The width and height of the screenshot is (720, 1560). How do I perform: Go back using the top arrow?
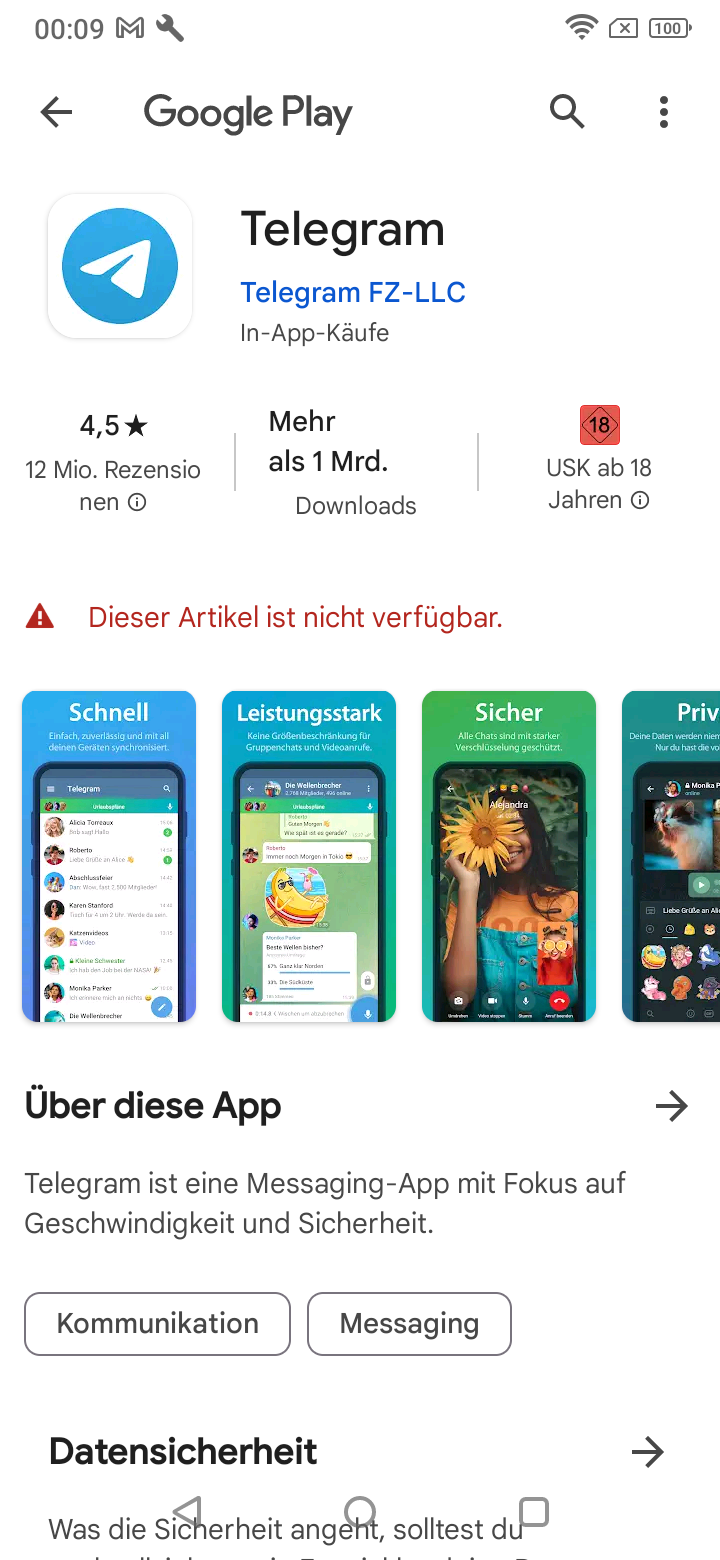57,113
